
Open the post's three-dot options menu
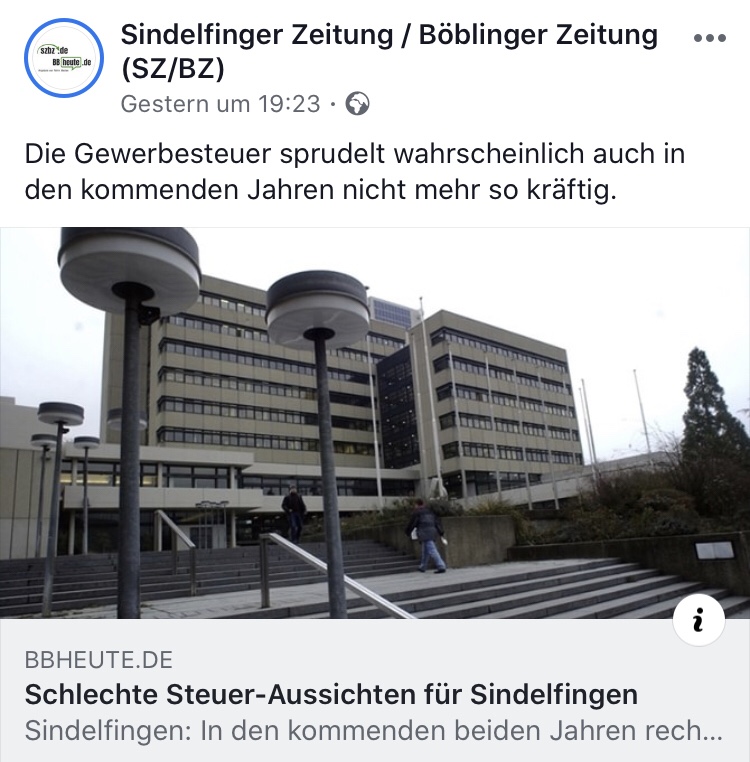tap(709, 38)
